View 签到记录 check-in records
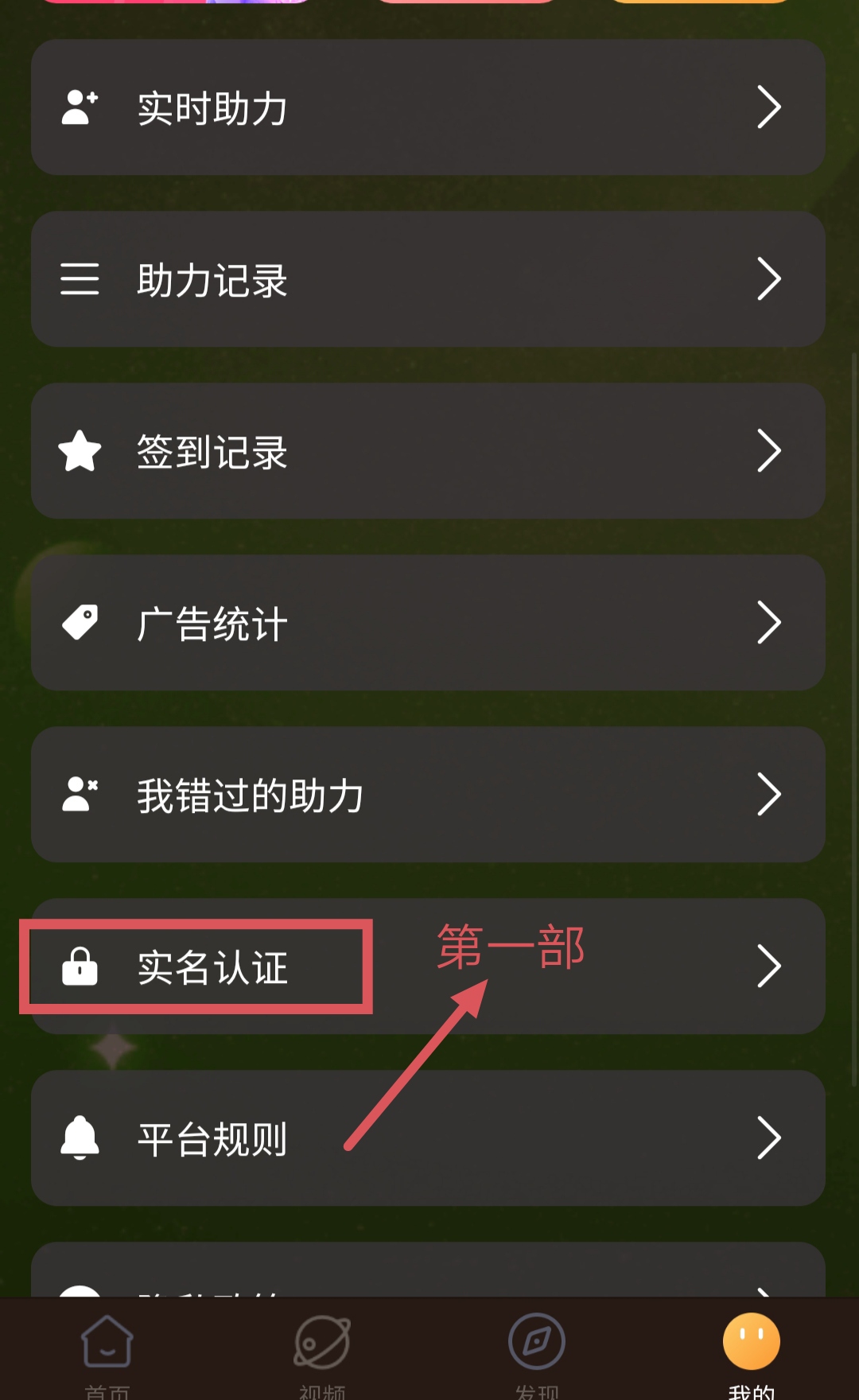This screenshot has width=859, height=1400. (x=428, y=451)
